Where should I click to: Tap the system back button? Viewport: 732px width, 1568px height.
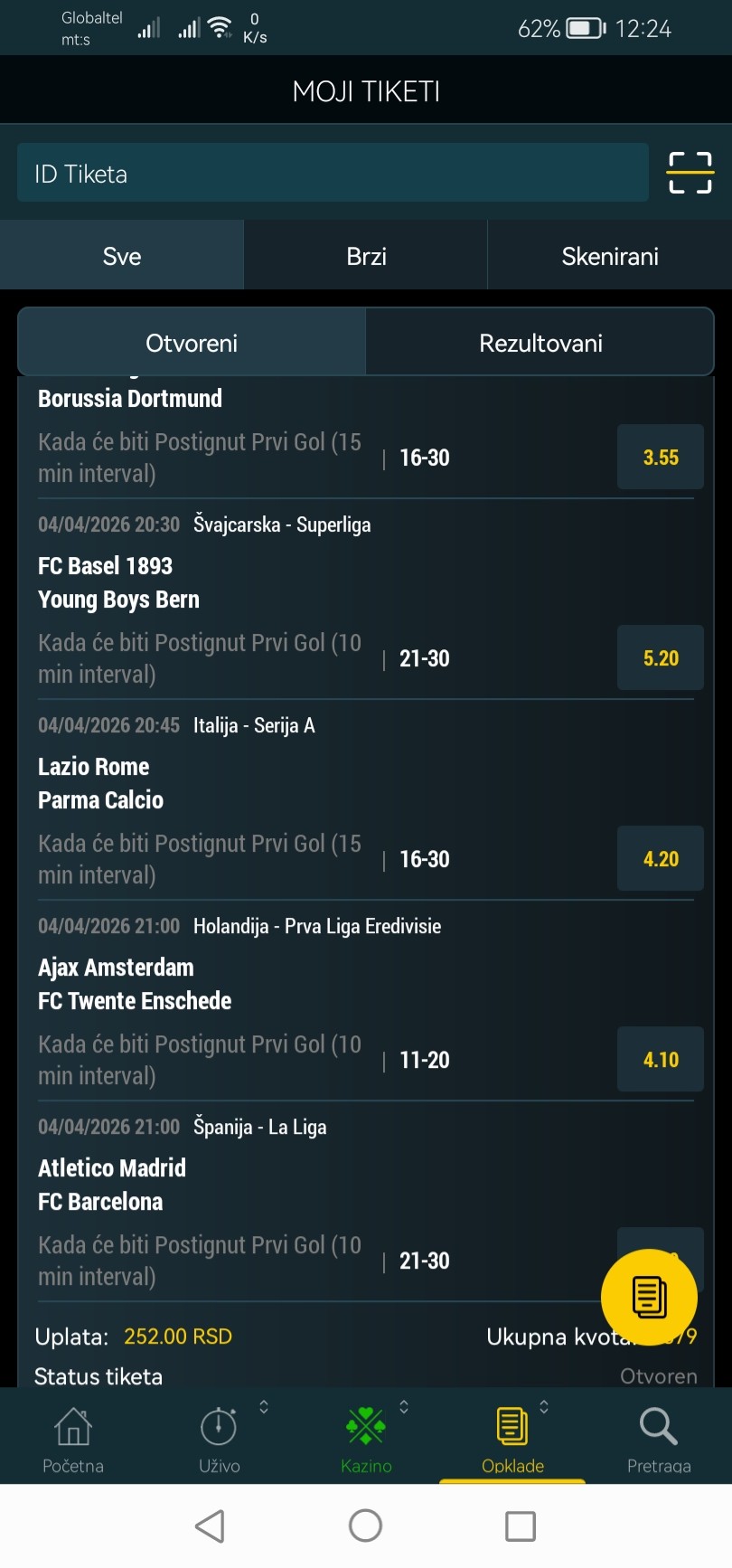211,1526
